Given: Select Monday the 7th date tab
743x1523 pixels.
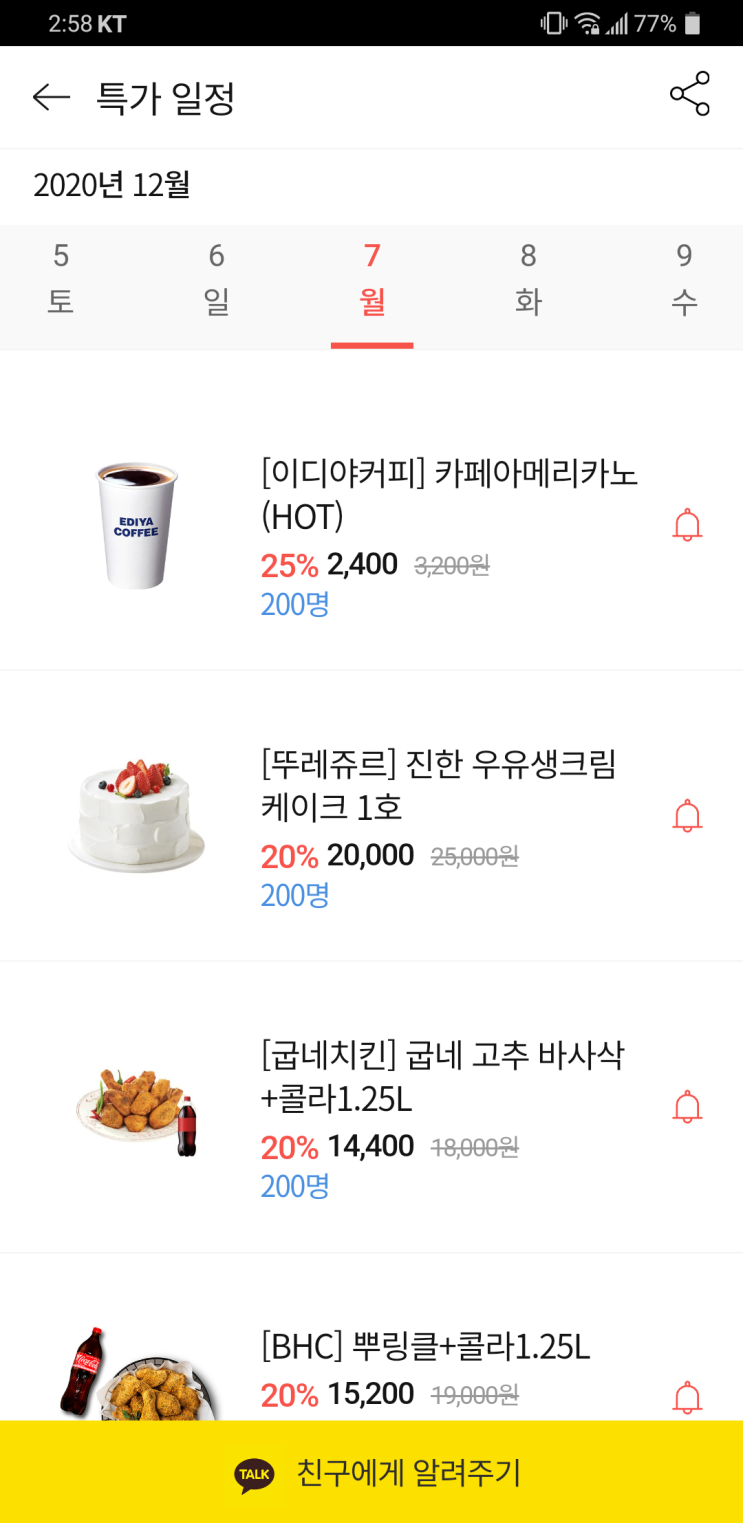Looking at the screenshot, I should tap(372, 278).
